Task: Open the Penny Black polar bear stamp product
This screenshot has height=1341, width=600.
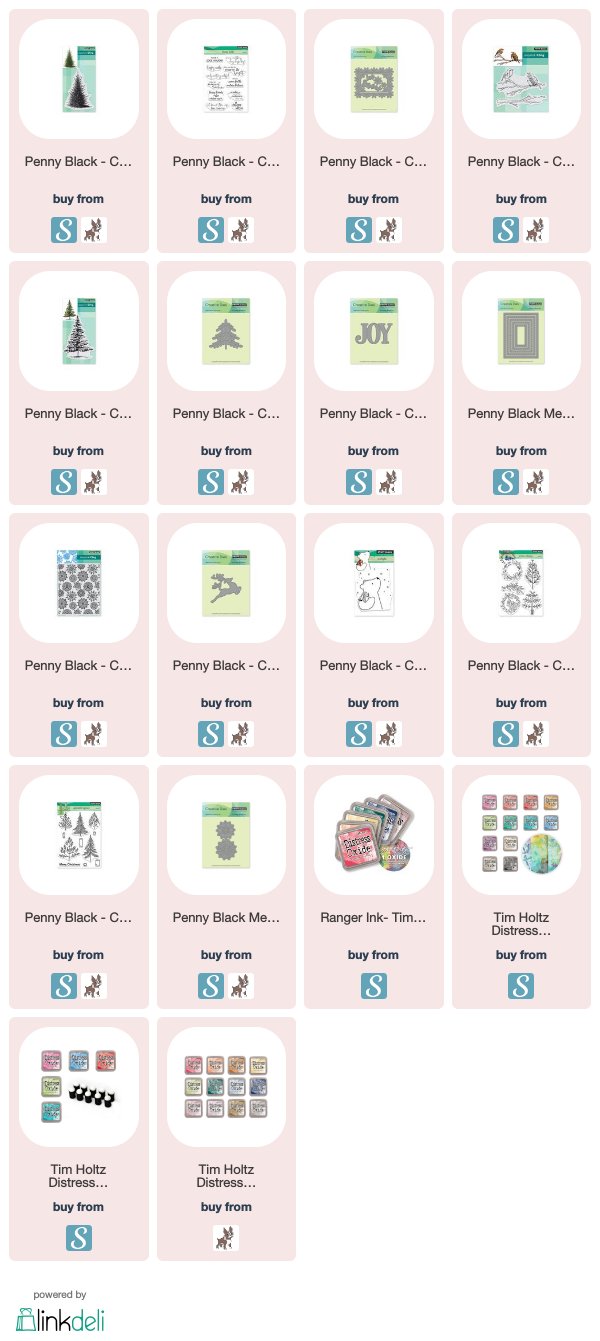Action: tap(373, 582)
